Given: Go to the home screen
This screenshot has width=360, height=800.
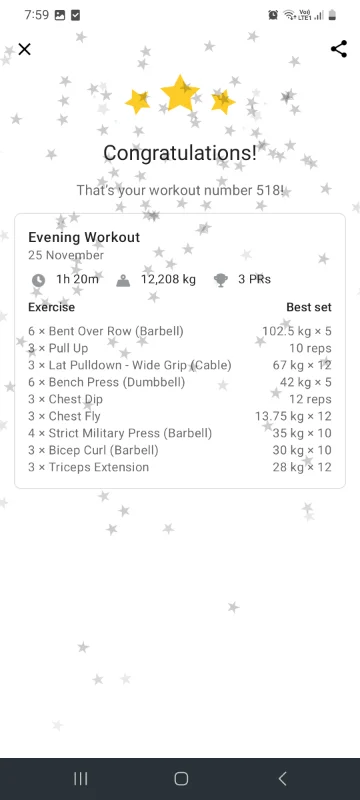Looking at the screenshot, I should [181, 779].
